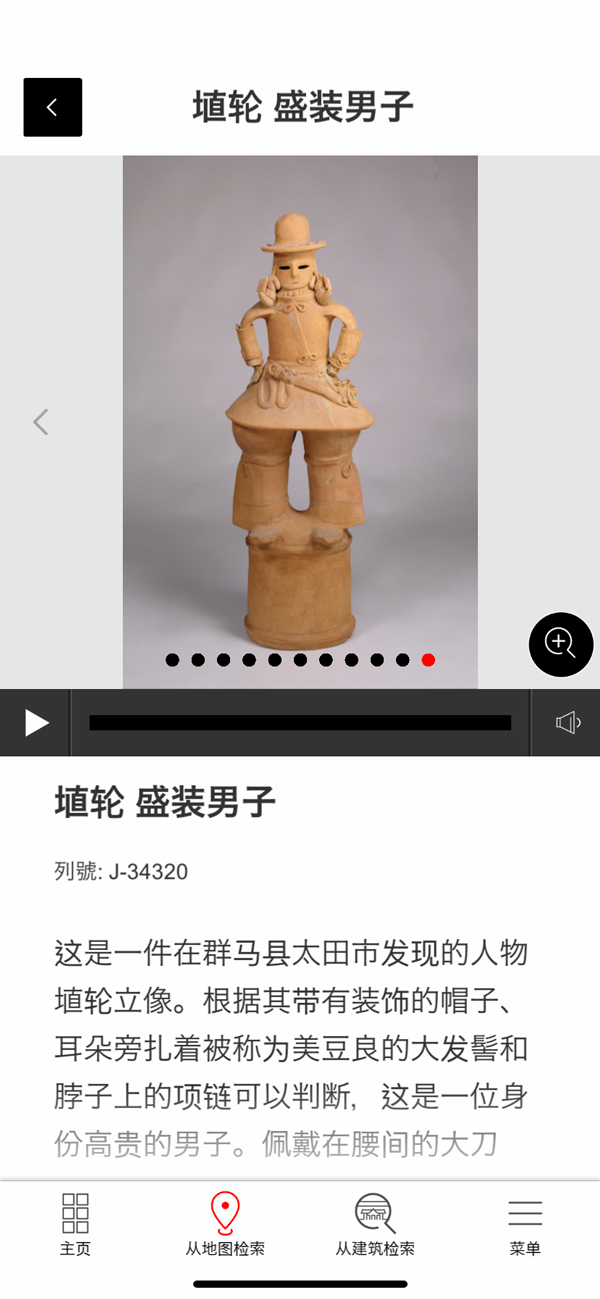The image size is (600, 1299).
Task: Go back using the black arrow button
Action: [x=52, y=107]
